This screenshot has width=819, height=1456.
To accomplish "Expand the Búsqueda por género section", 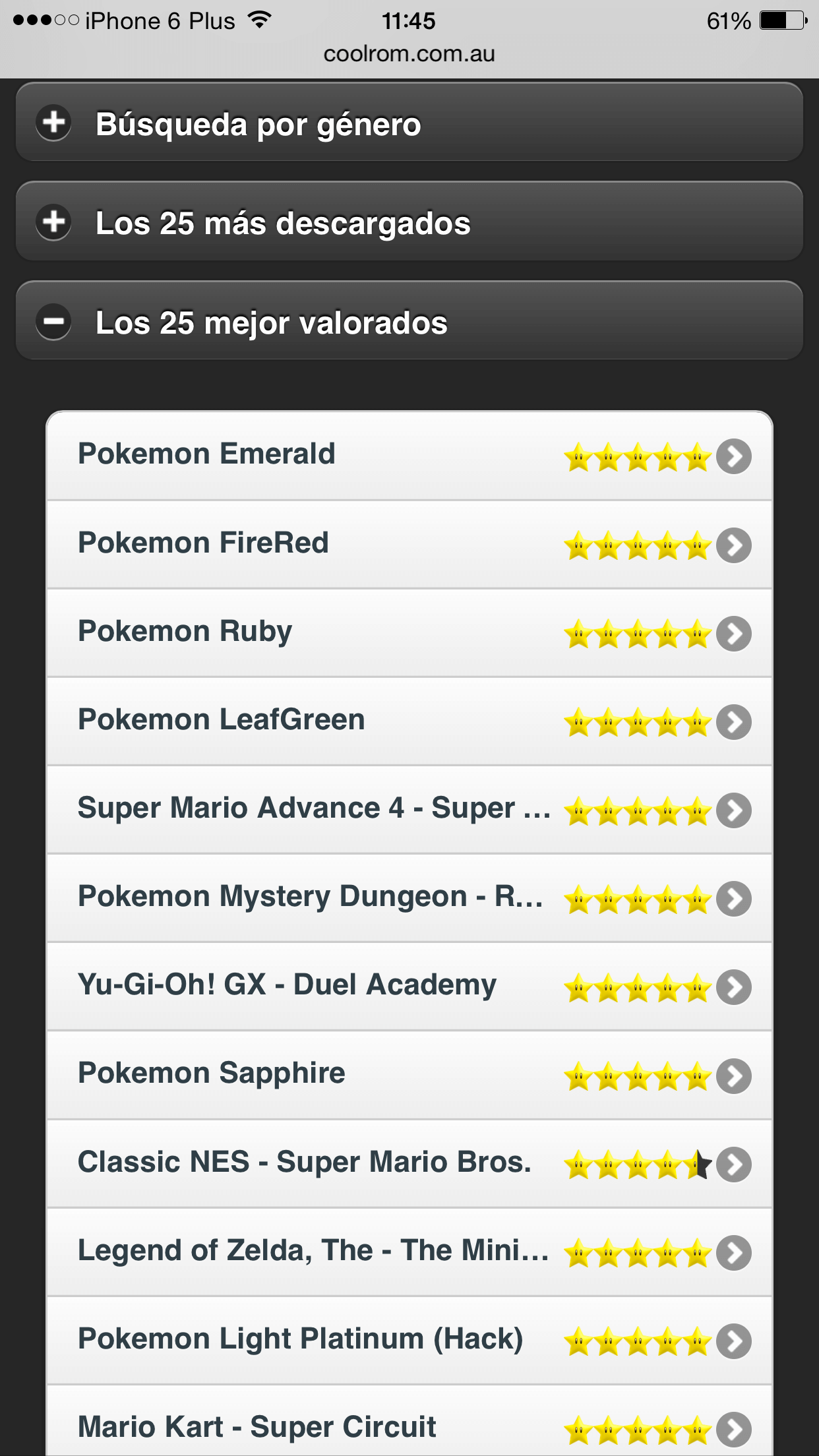I will [x=409, y=123].
